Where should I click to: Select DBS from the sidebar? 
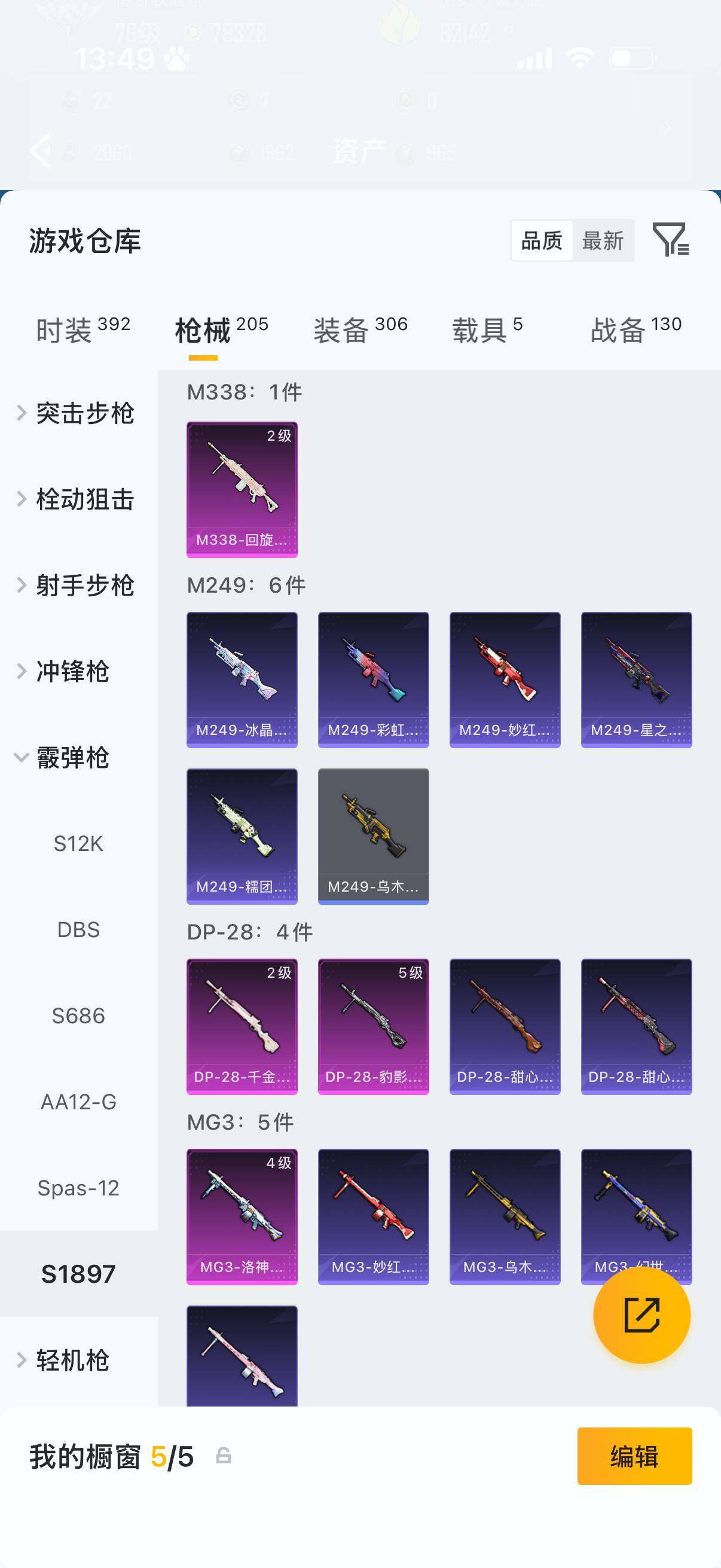pyautogui.click(x=78, y=929)
